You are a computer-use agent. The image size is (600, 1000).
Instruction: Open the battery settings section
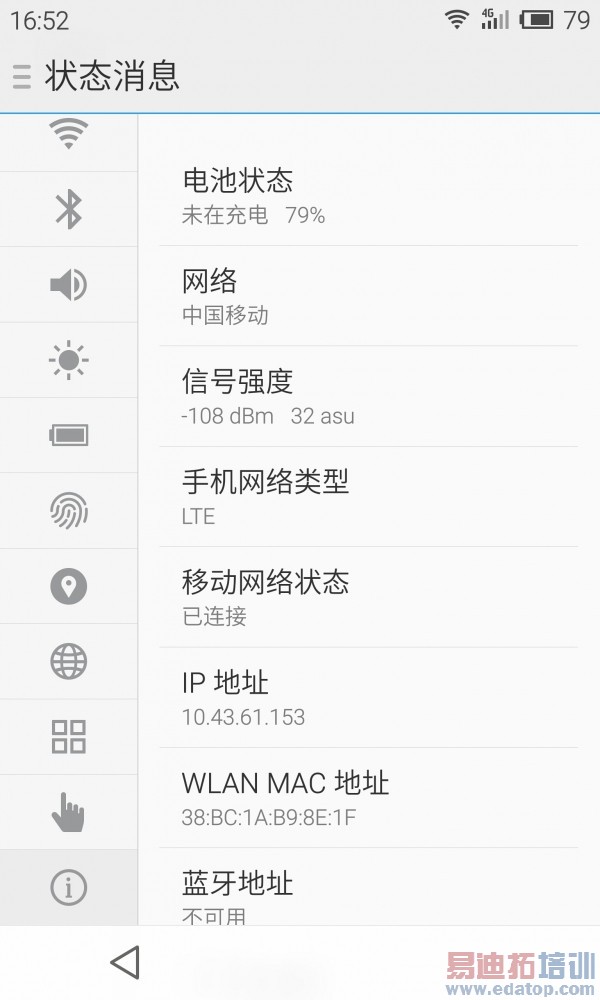coord(68,435)
